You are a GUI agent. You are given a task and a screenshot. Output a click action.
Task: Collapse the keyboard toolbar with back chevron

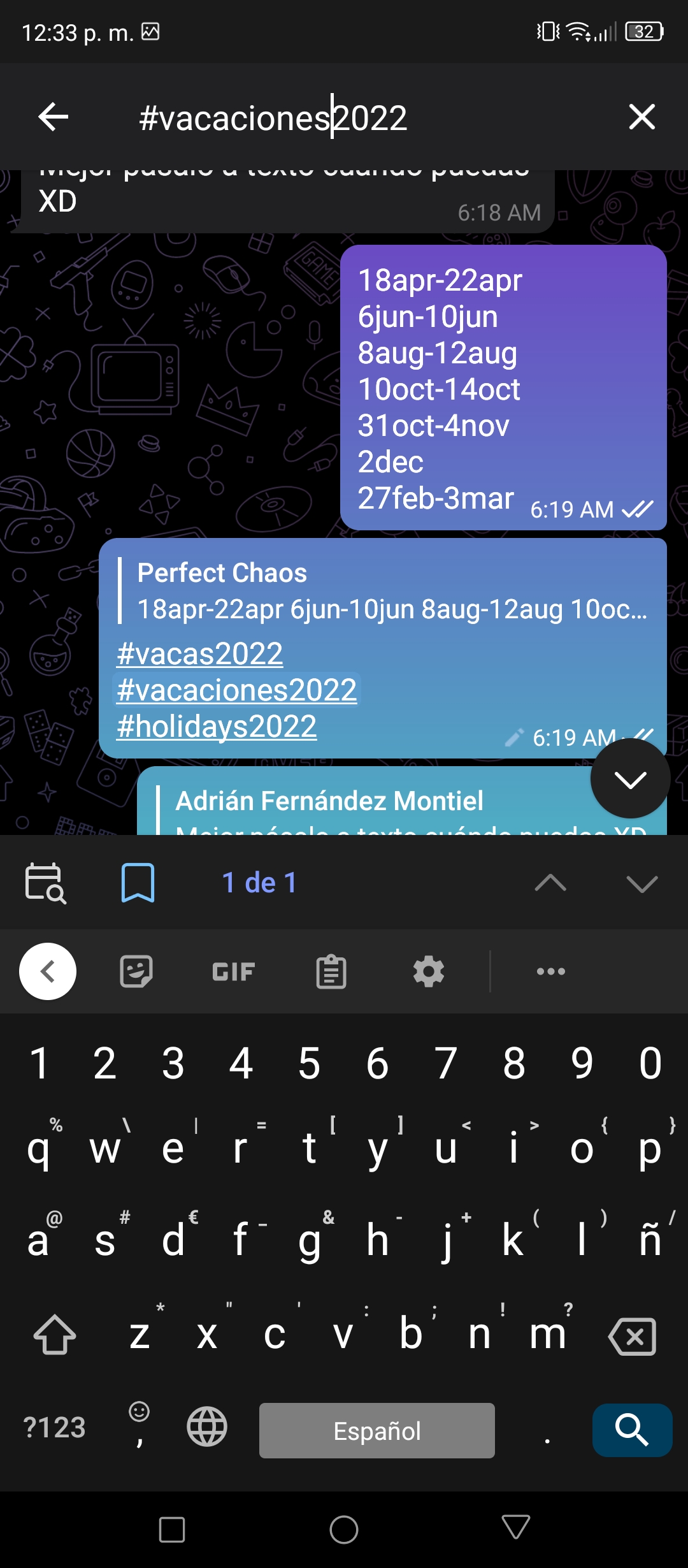click(x=48, y=971)
